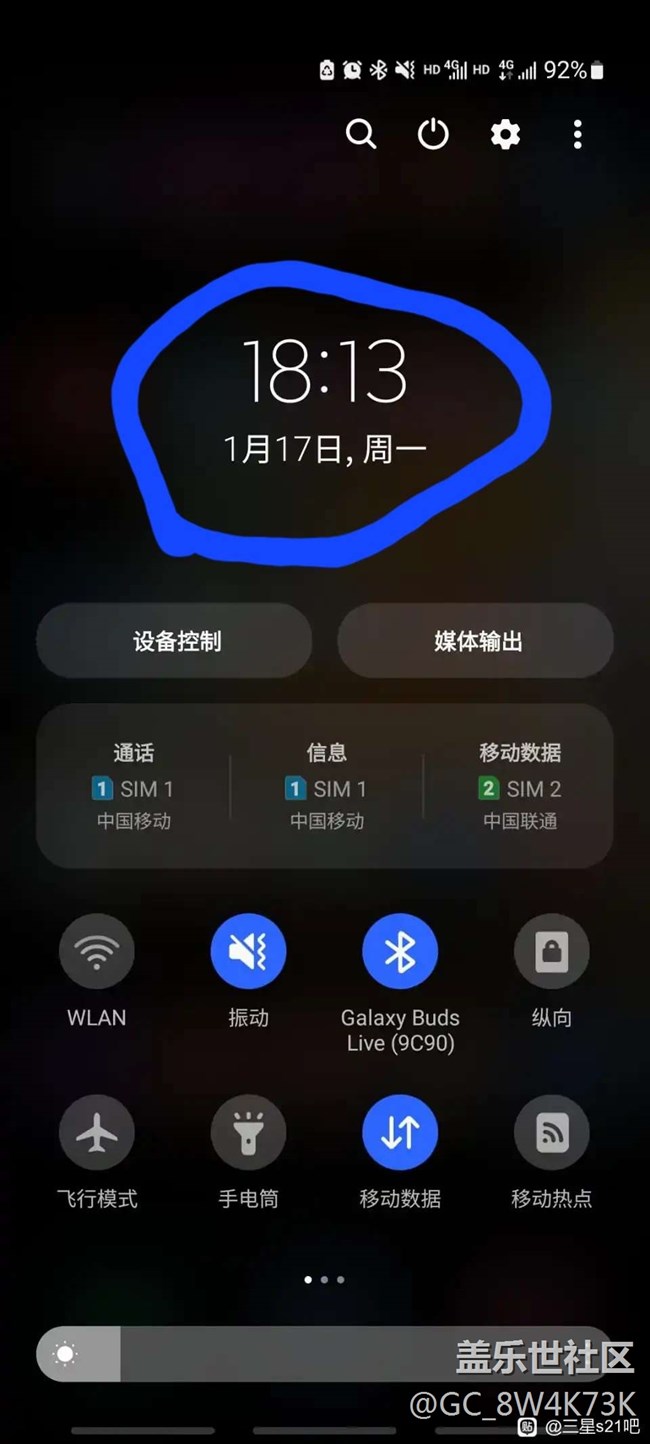Image resolution: width=650 pixels, height=1444 pixels.
Task: Change the 通话 SIM 1 selection
Action: click(134, 788)
